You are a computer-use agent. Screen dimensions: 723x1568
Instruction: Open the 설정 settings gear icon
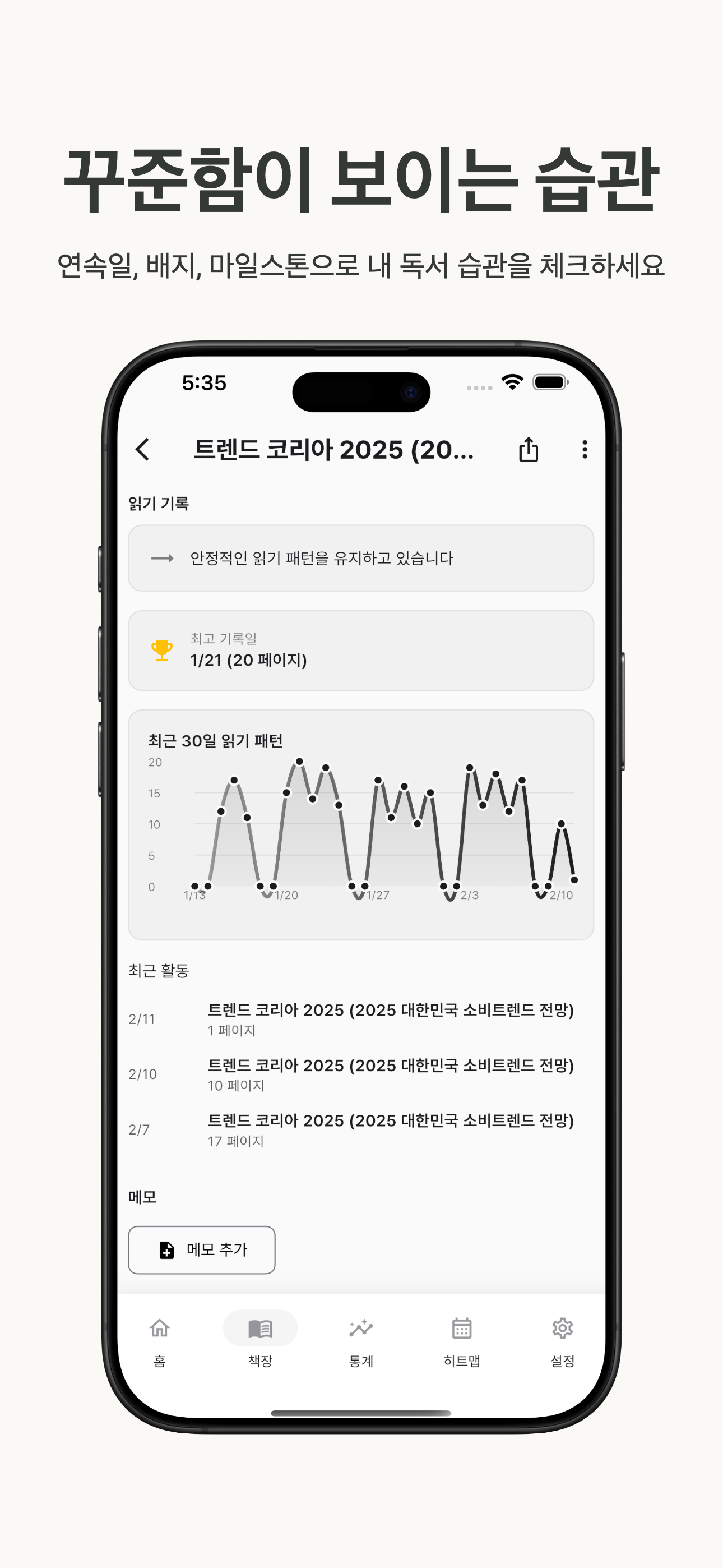[563, 1328]
